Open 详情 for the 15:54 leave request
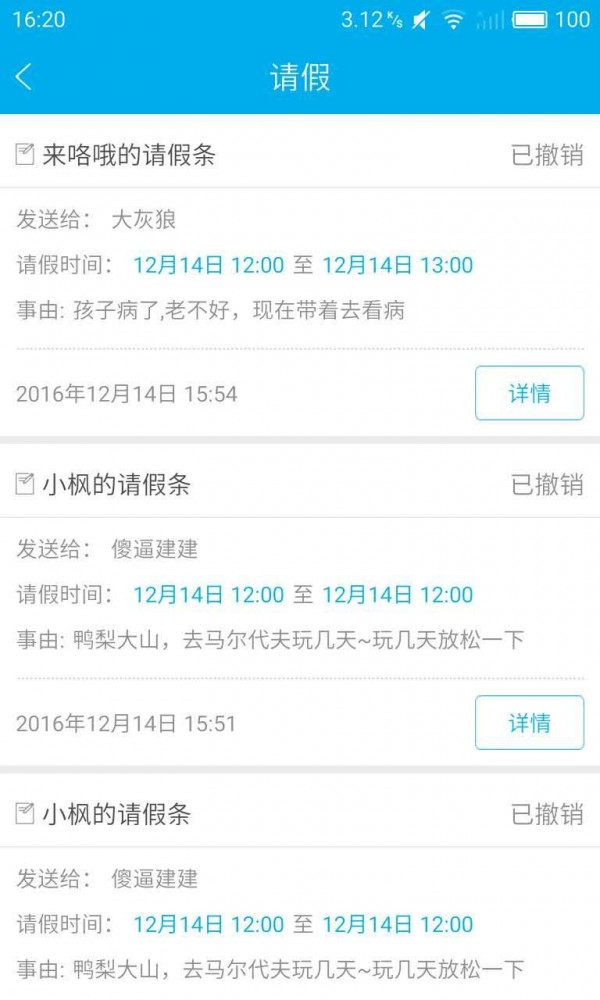The image size is (600, 1000). point(529,393)
